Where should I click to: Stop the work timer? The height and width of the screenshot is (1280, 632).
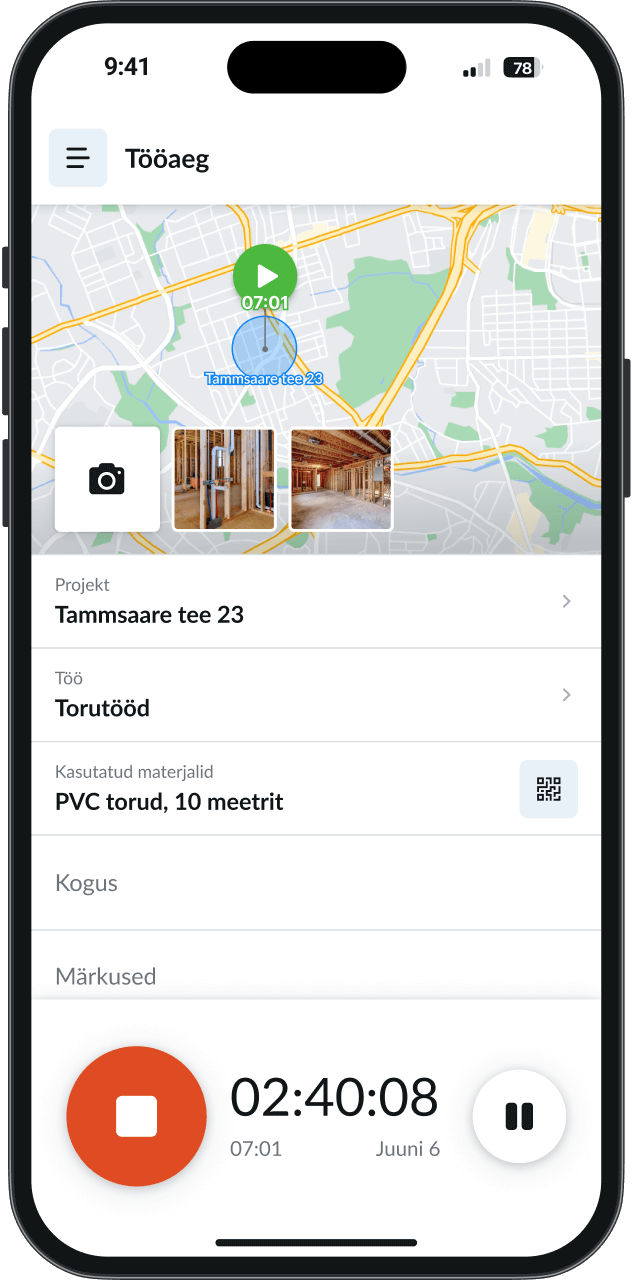click(x=137, y=1116)
